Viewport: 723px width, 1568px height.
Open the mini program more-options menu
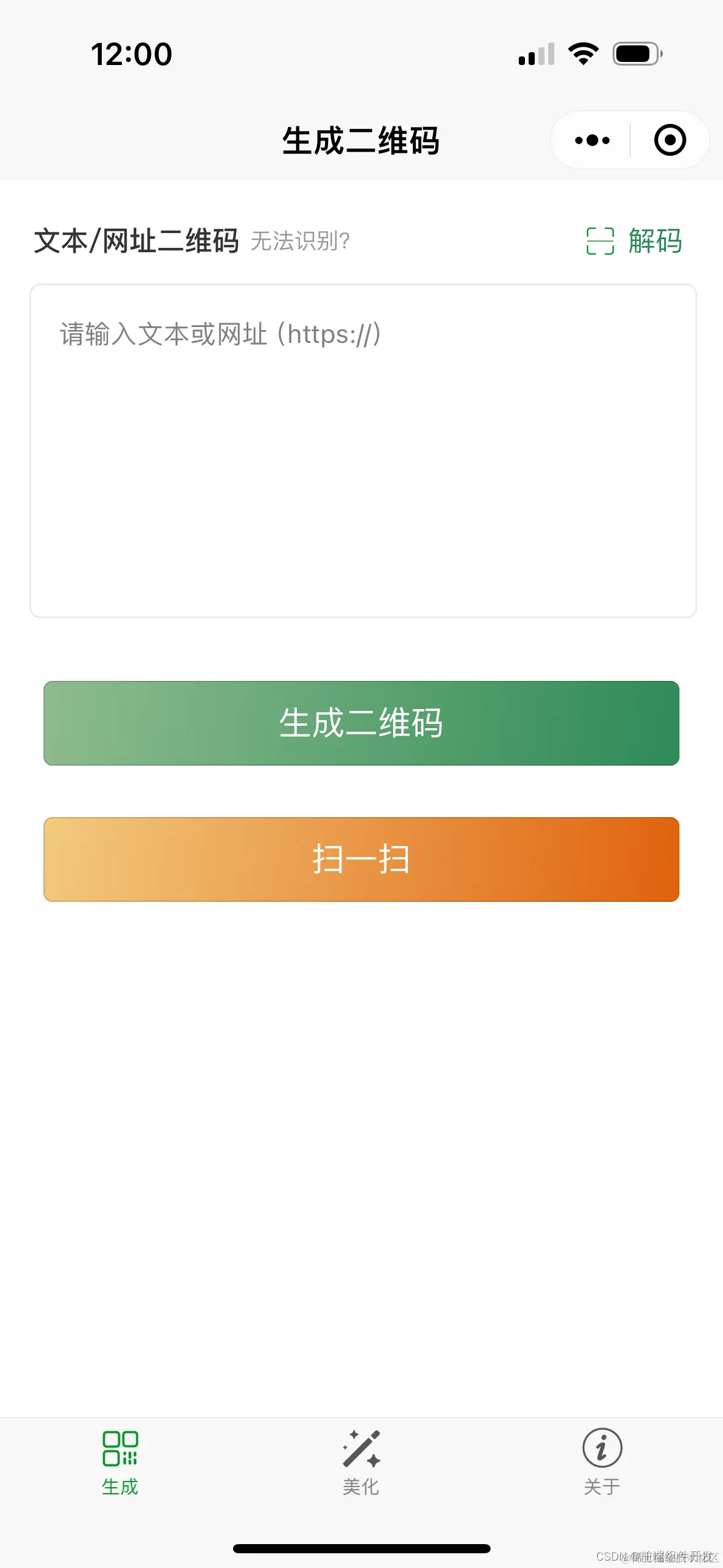click(x=592, y=140)
